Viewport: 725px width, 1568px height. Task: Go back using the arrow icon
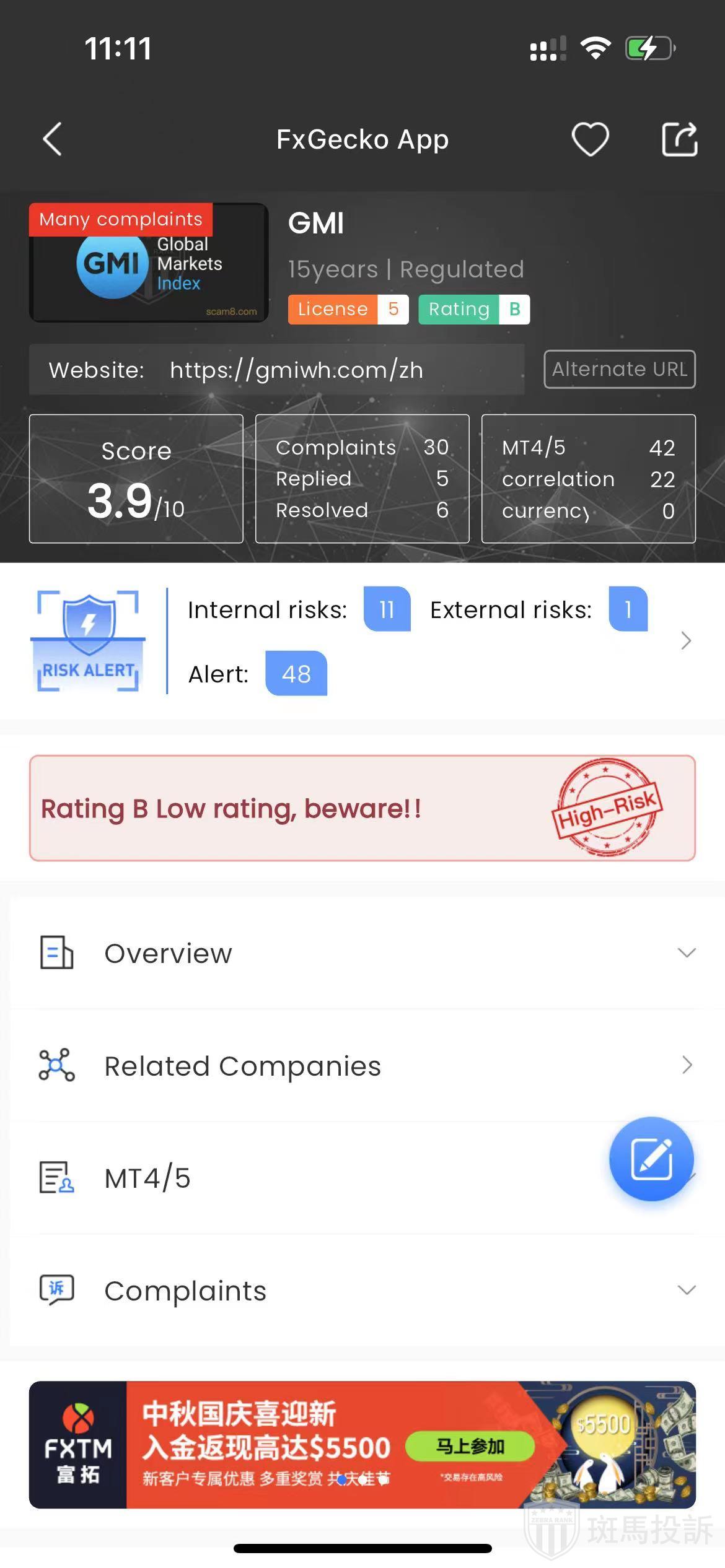[x=53, y=139]
